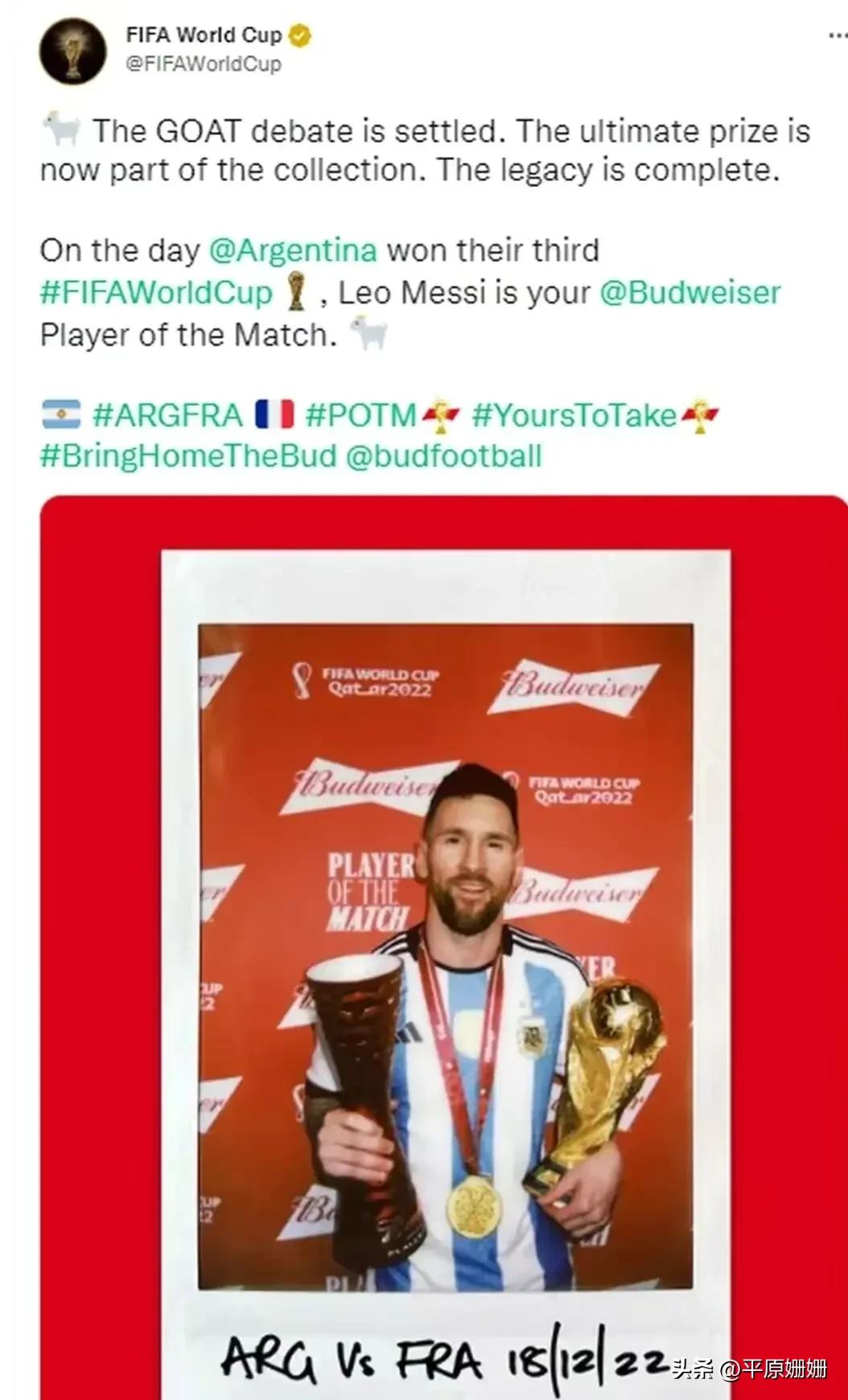Visit the @Budweiser mention

click(x=690, y=293)
